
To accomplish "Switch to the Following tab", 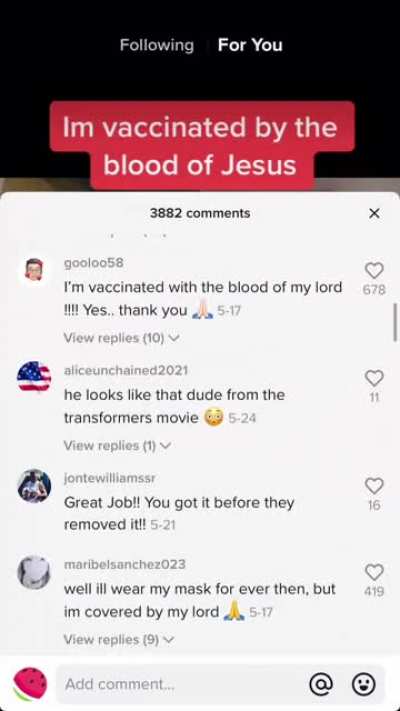I will coord(157,45).
